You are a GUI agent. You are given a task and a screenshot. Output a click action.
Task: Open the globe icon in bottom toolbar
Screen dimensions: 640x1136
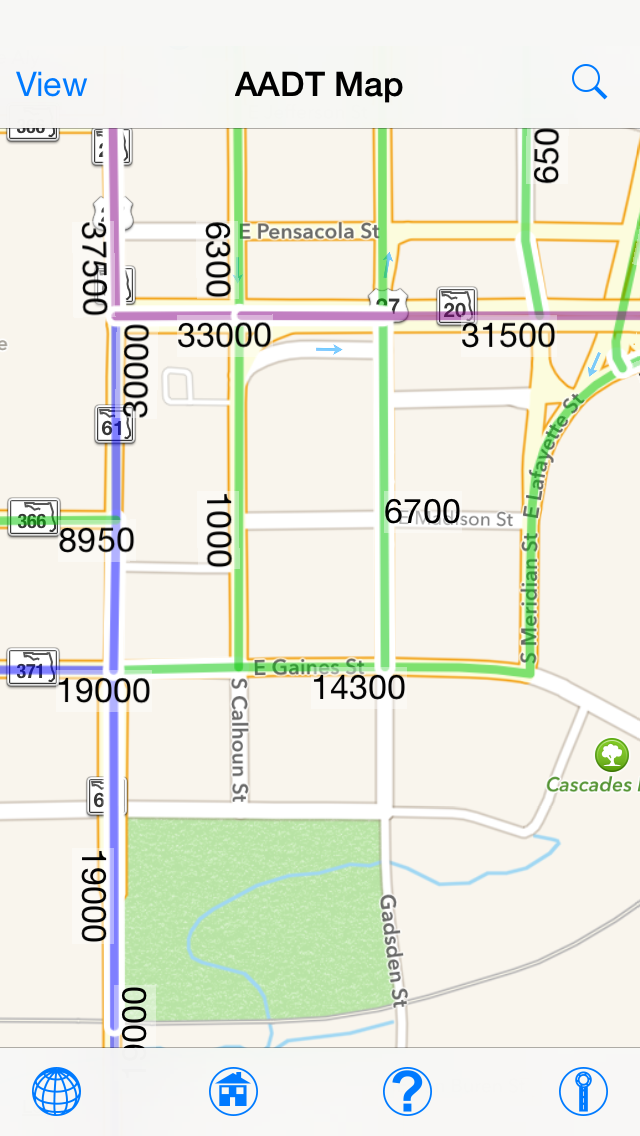(57, 1091)
